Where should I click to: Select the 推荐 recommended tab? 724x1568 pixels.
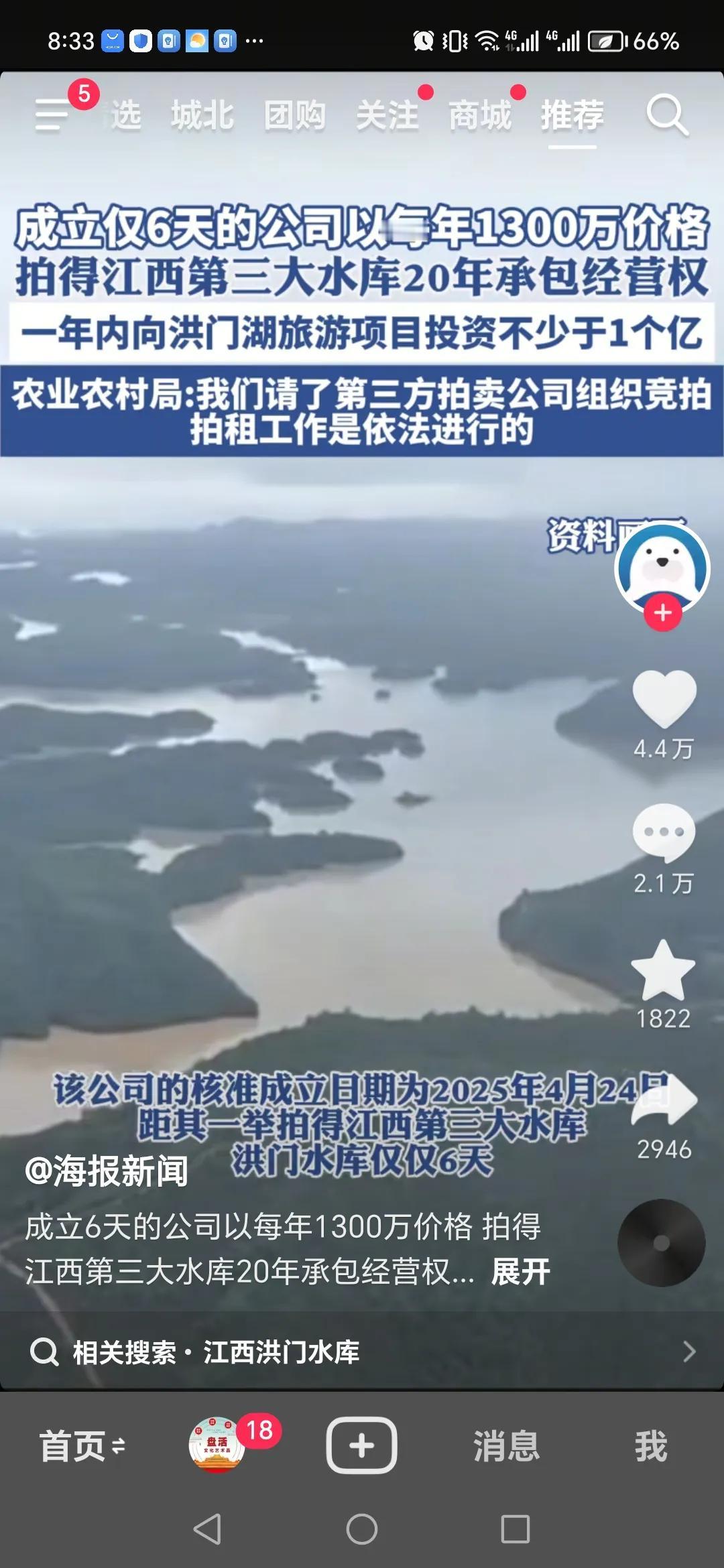[572, 115]
